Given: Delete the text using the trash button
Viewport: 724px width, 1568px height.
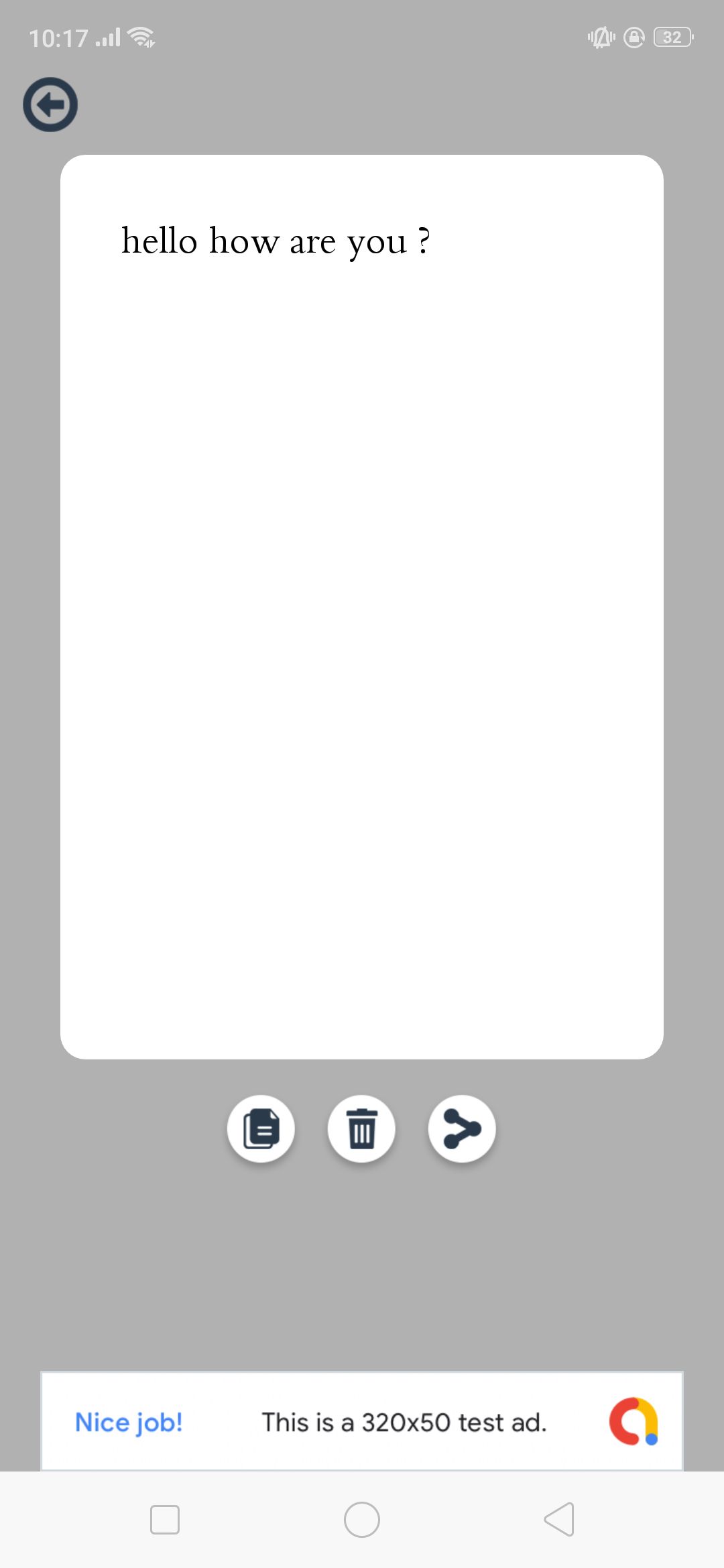Looking at the screenshot, I should tap(361, 1128).
